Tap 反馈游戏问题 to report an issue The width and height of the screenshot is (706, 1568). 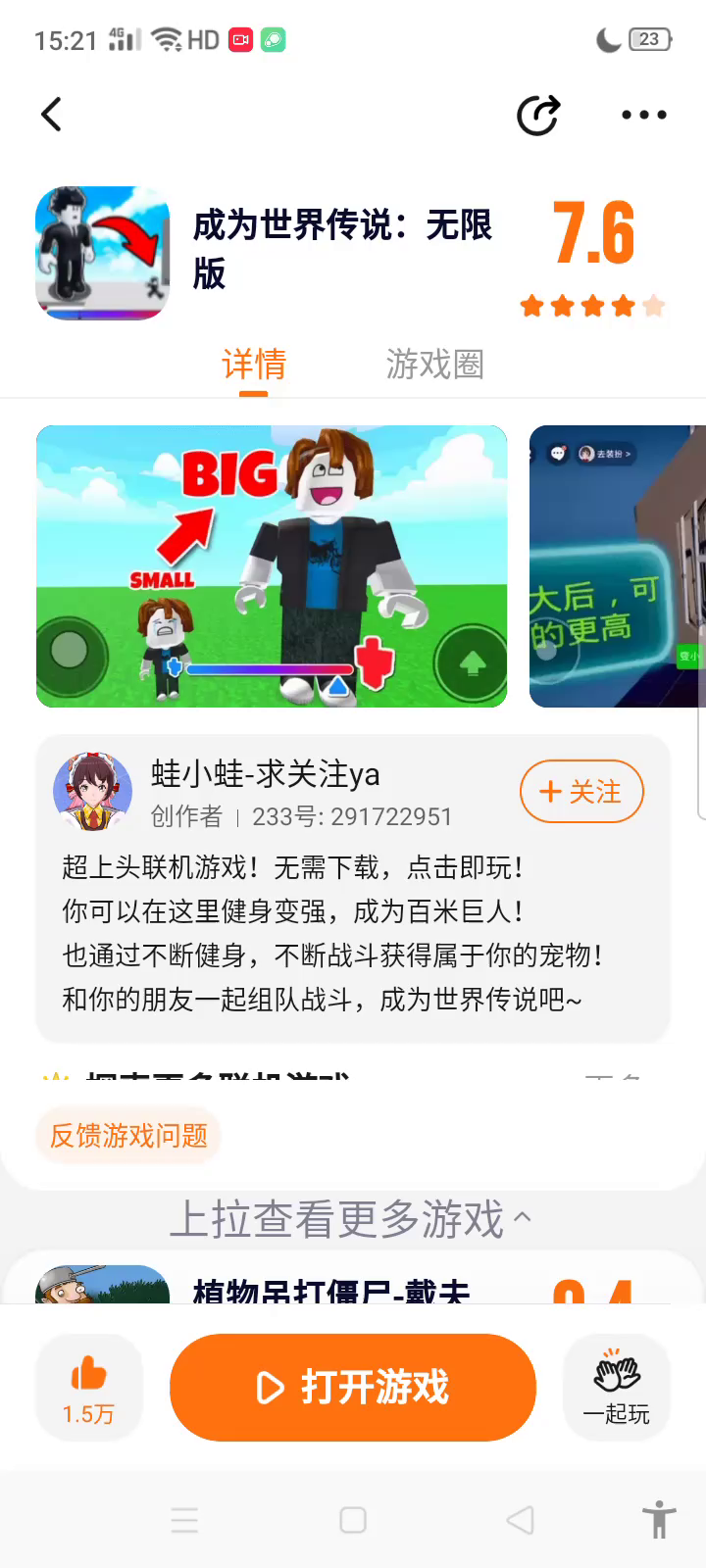(x=128, y=1136)
